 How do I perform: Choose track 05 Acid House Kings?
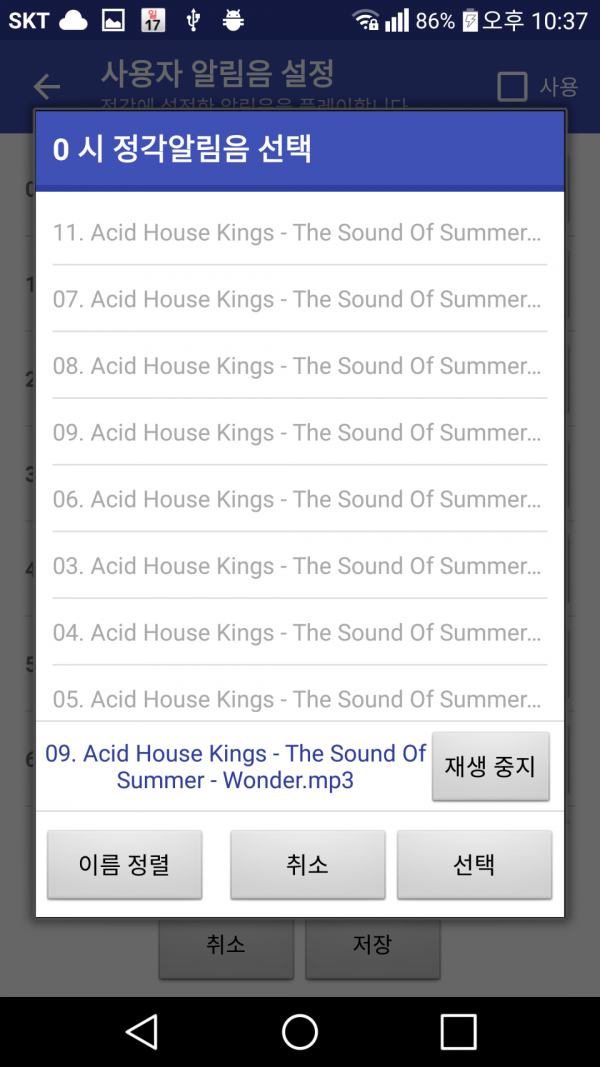[x=298, y=699]
